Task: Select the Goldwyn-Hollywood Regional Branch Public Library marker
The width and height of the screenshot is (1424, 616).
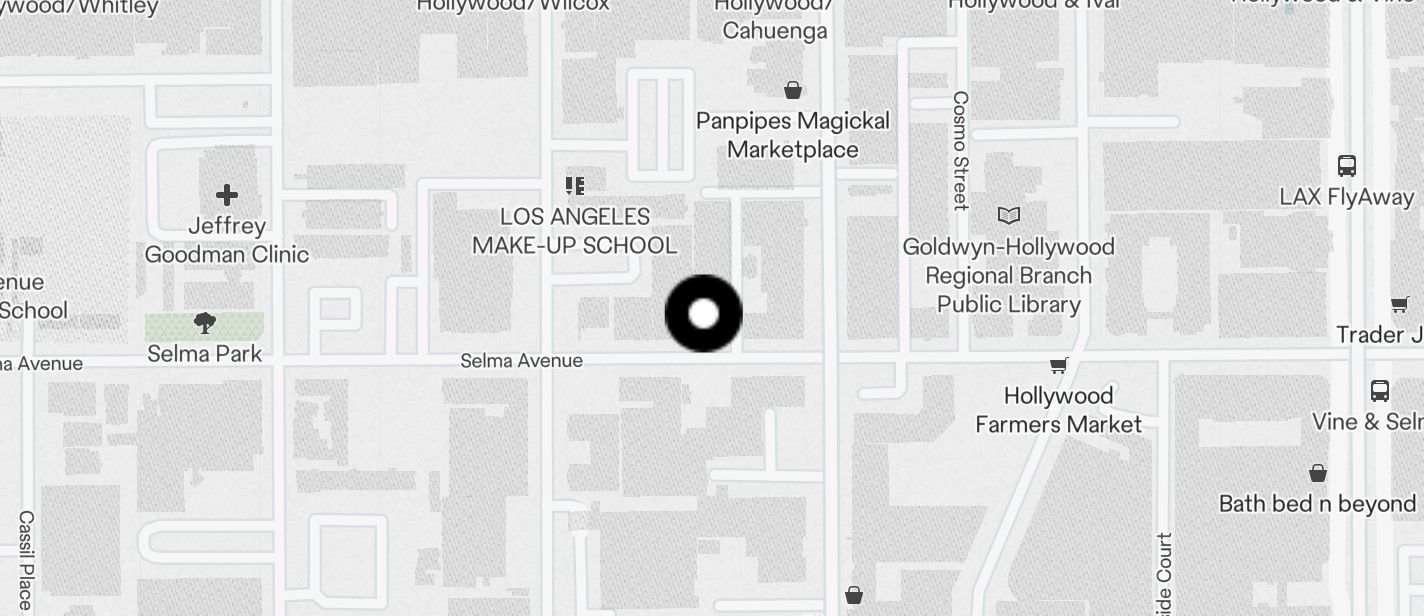Action: (x=1009, y=216)
